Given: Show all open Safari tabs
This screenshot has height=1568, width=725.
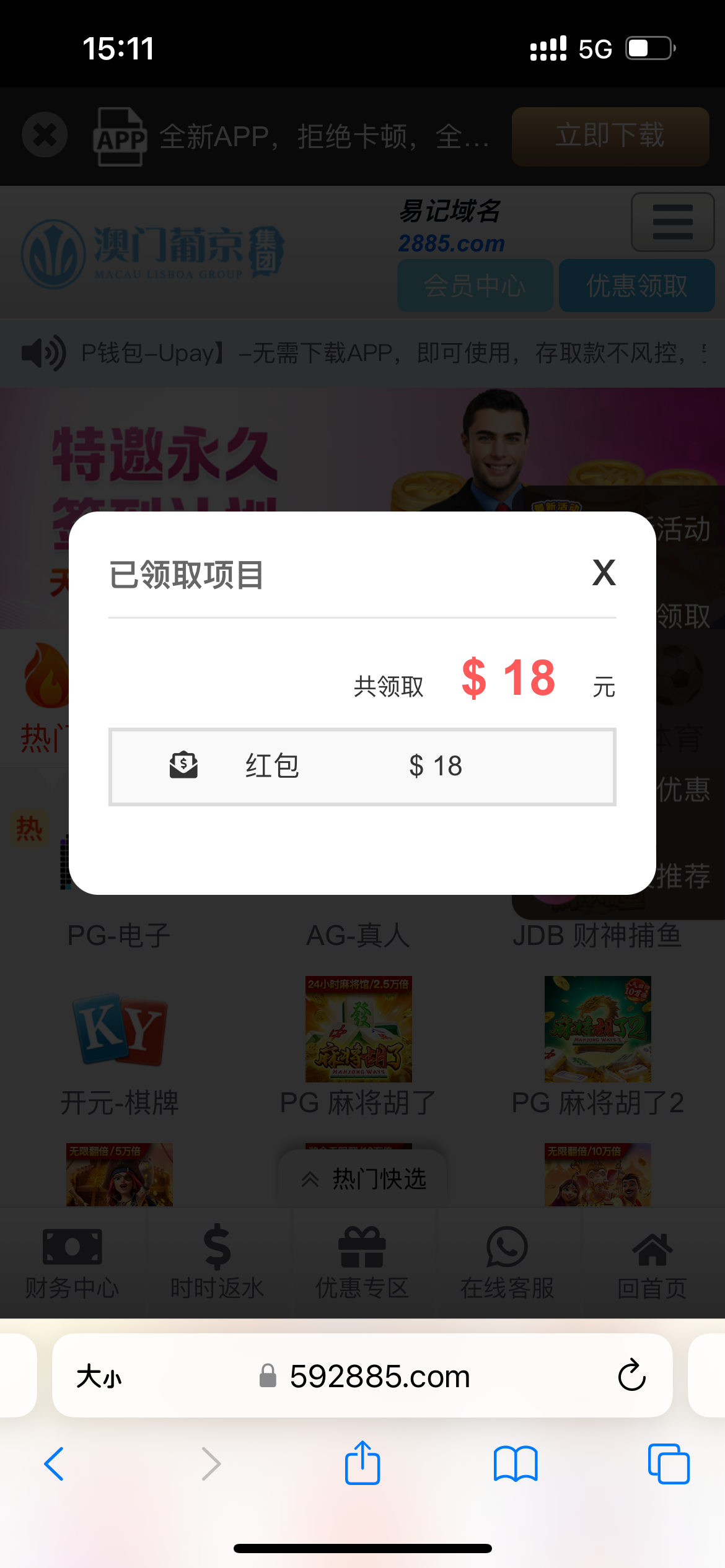Looking at the screenshot, I should click(668, 1464).
